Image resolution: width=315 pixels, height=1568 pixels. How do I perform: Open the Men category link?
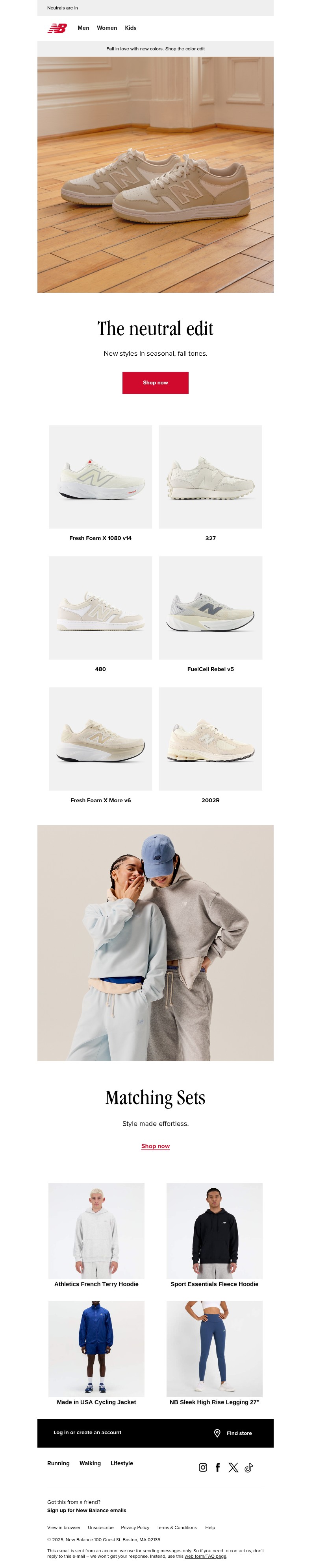click(83, 28)
